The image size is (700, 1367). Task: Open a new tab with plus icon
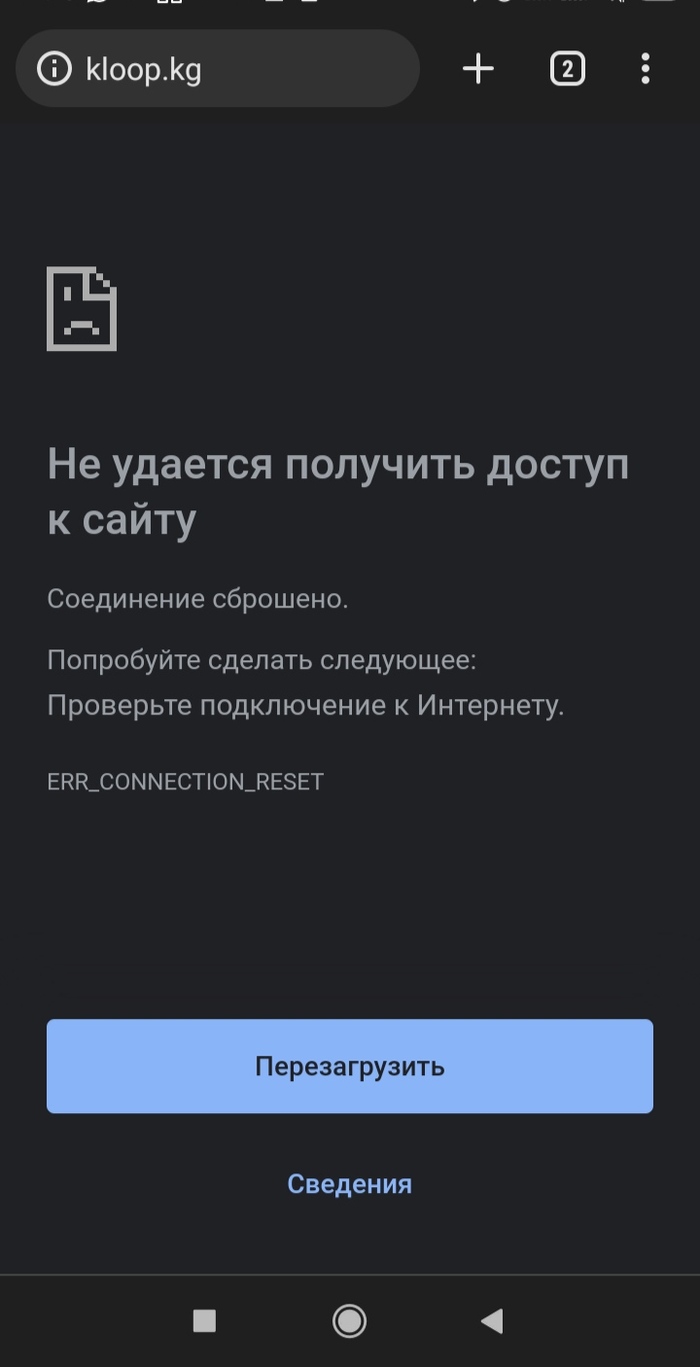(x=478, y=69)
